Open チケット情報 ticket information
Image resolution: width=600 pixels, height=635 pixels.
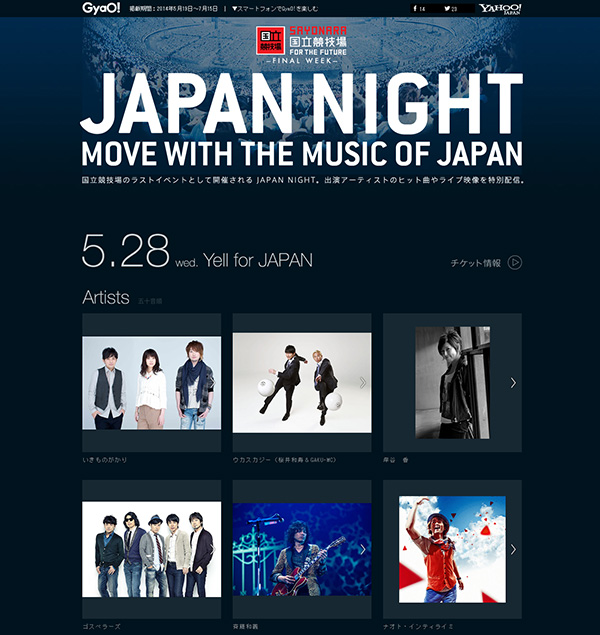(x=486, y=263)
